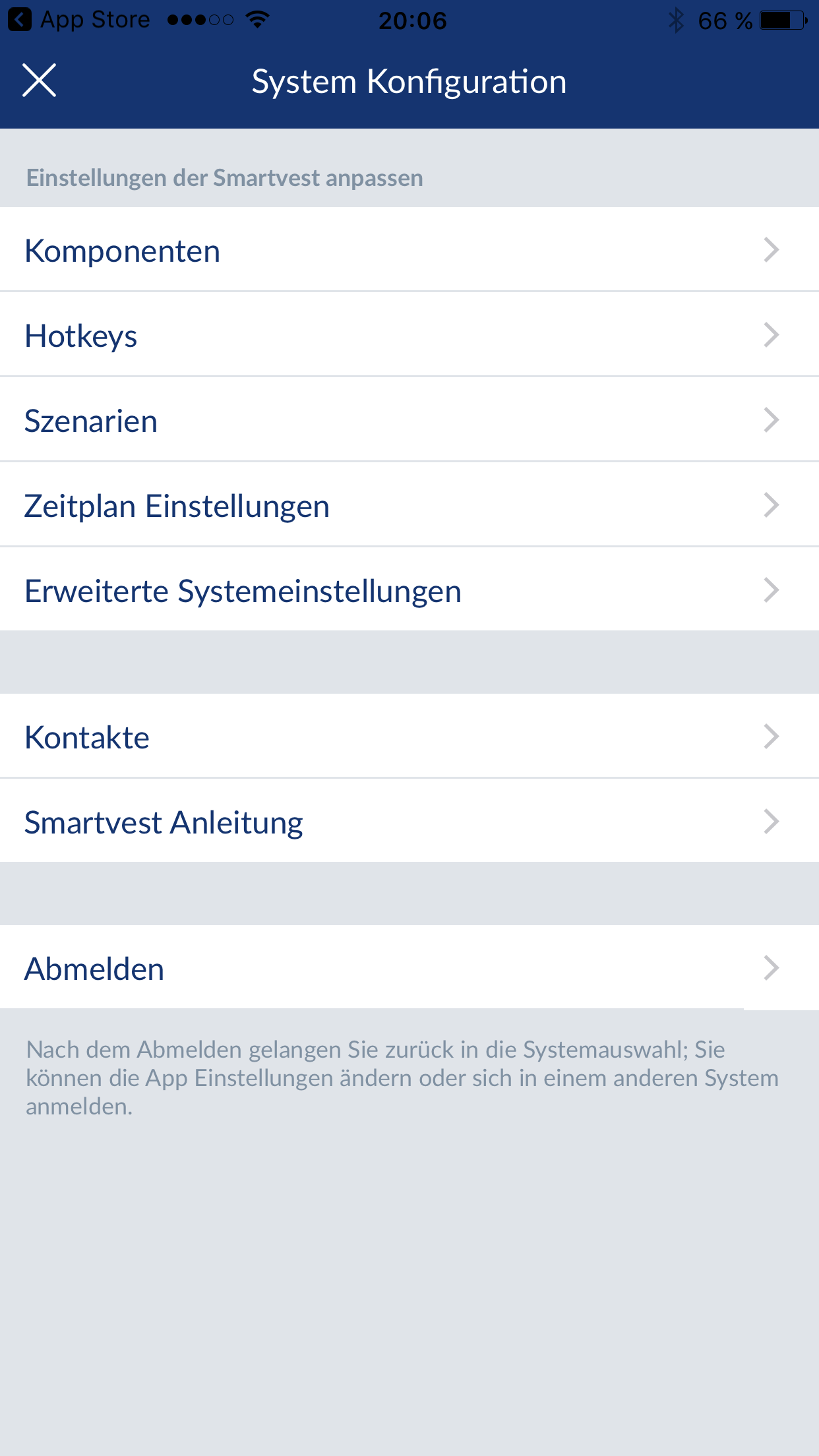Screen dimensions: 819x1456
Task: Select Zeitplan Einstellungen
Action: pyautogui.click(x=409, y=505)
